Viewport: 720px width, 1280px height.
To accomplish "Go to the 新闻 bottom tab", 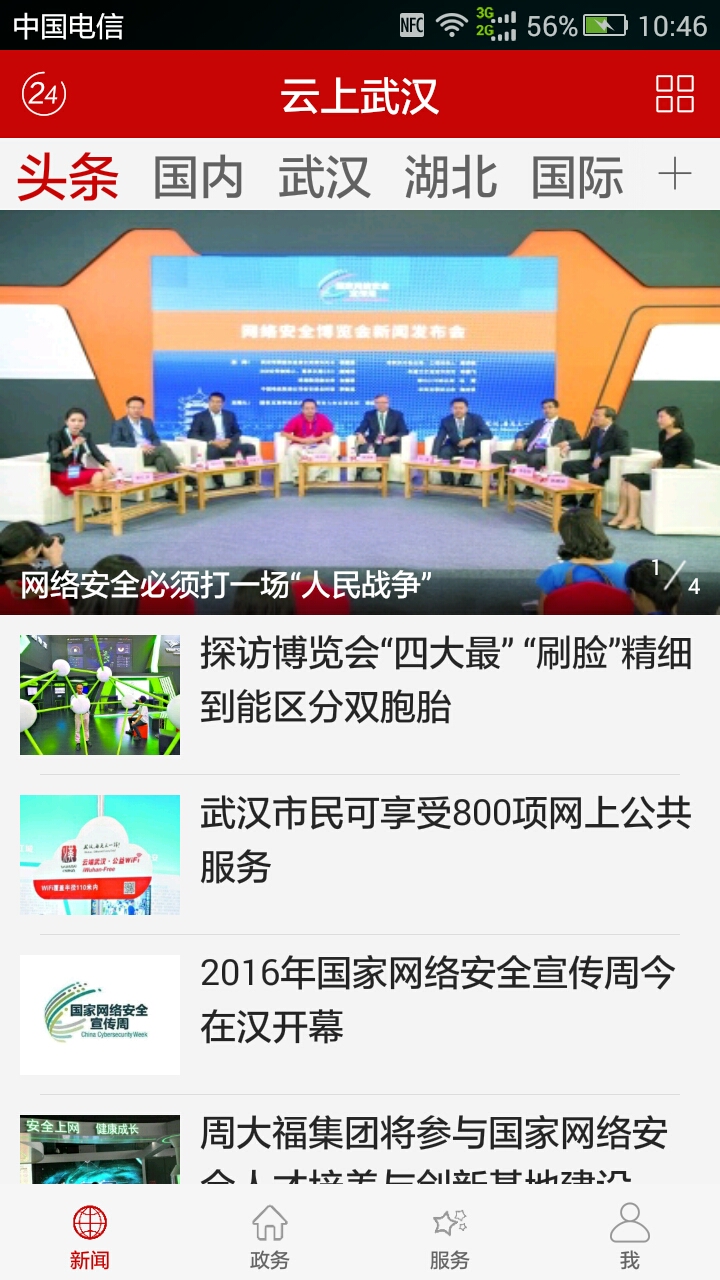I will point(90,1236).
